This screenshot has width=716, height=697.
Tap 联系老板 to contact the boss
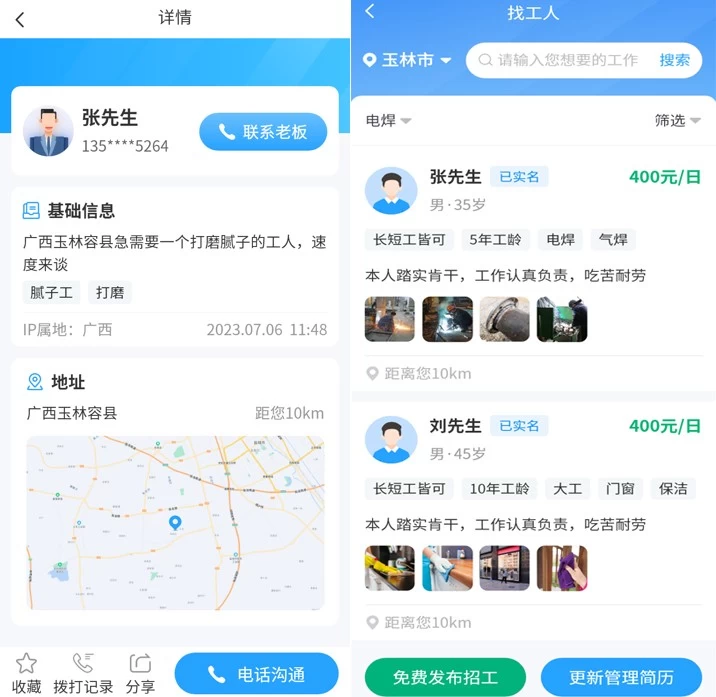(x=263, y=132)
